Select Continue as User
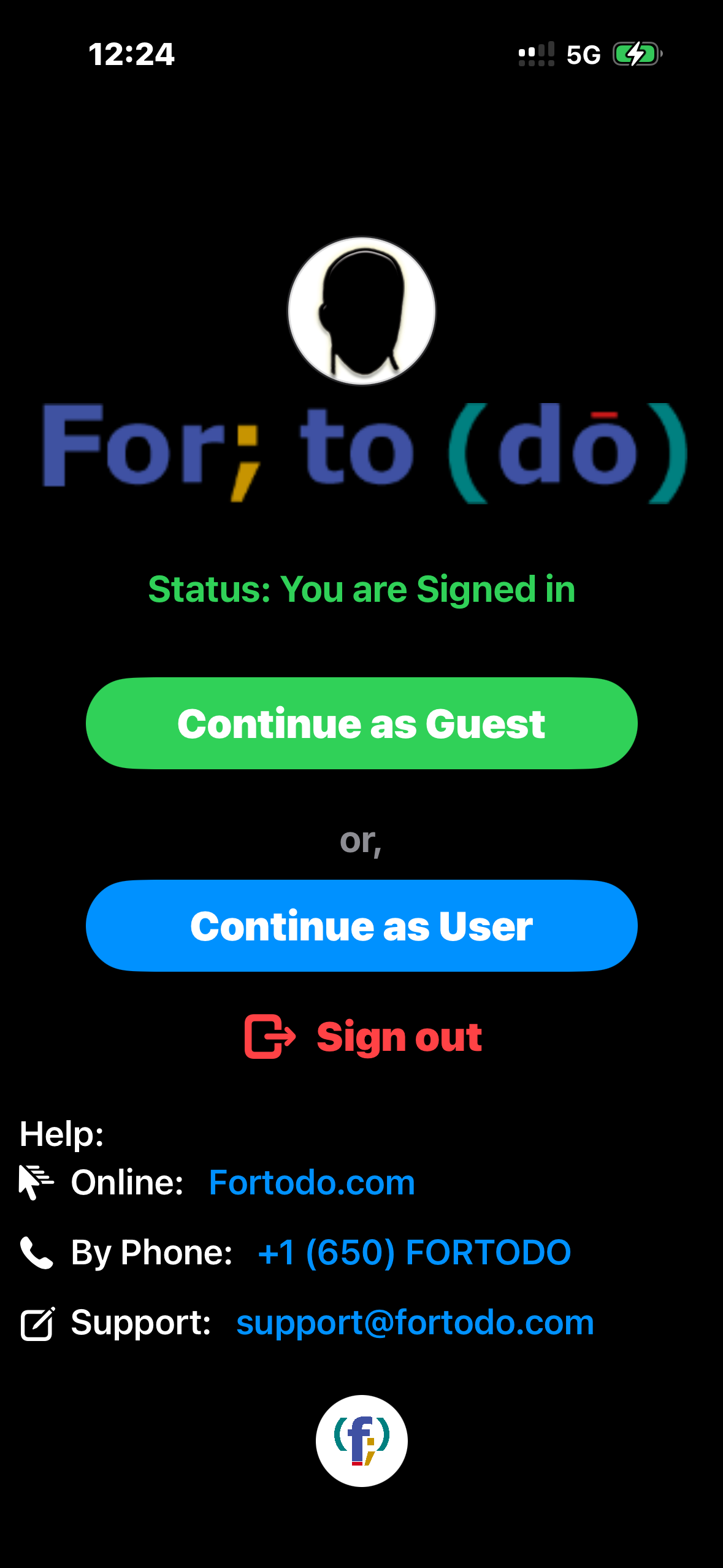This screenshot has width=723, height=1568. pos(361,926)
